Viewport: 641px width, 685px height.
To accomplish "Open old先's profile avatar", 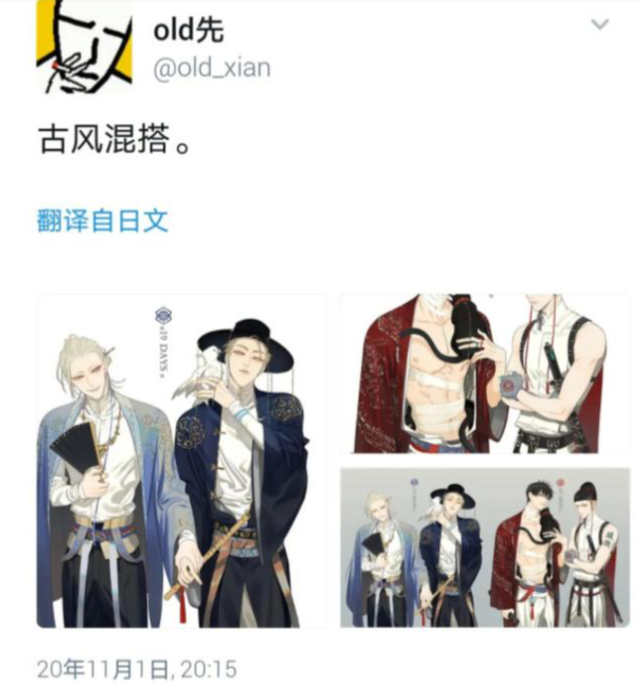I will pyautogui.click(x=84, y=47).
